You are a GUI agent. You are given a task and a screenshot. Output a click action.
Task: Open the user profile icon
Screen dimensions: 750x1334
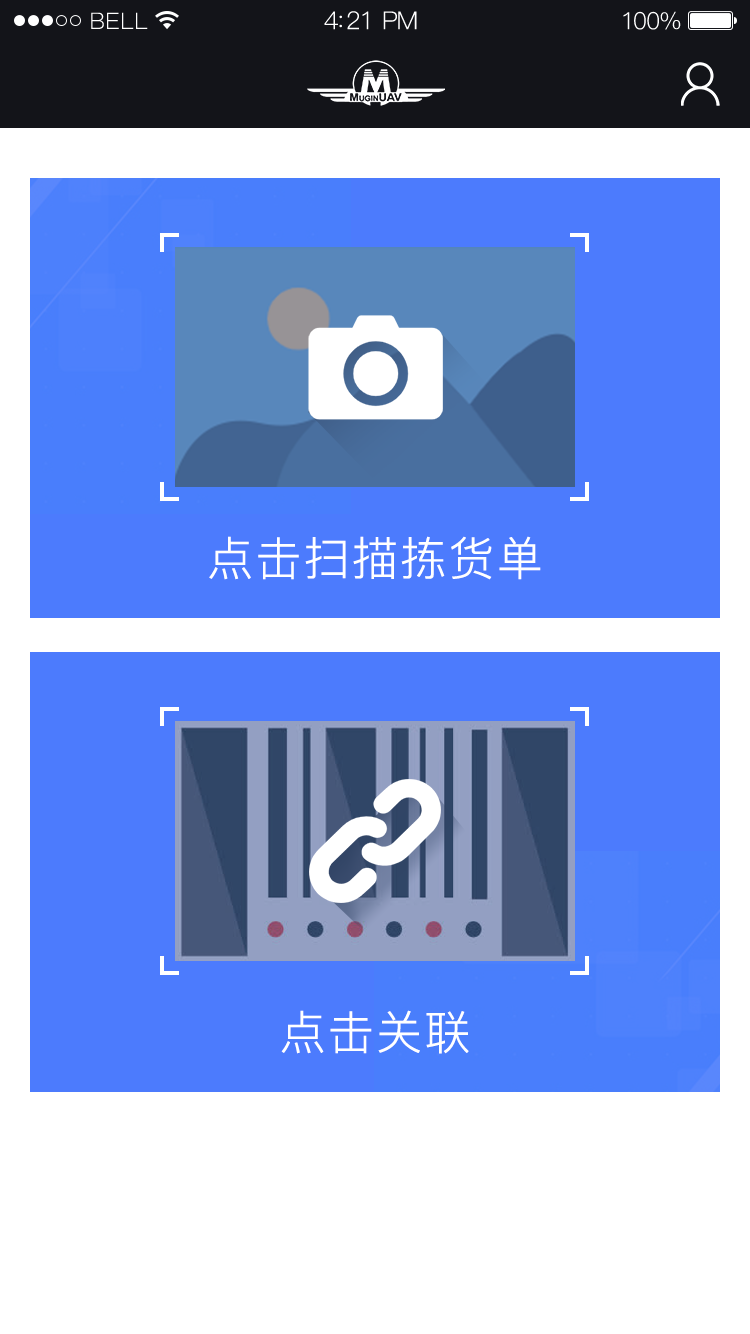pyautogui.click(x=700, y=85)
